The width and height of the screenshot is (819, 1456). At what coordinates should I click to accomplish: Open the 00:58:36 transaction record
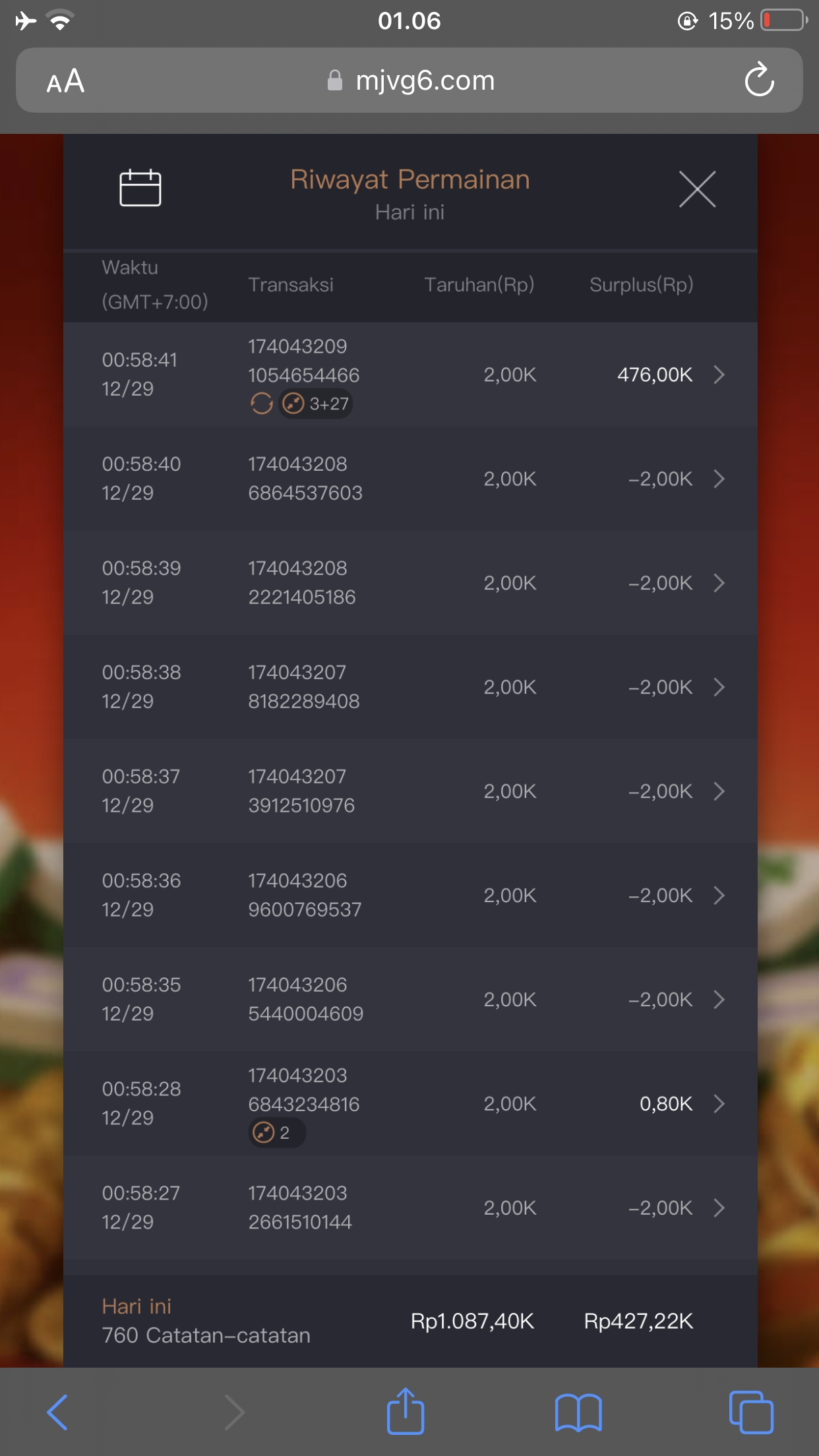click(719, 895)
